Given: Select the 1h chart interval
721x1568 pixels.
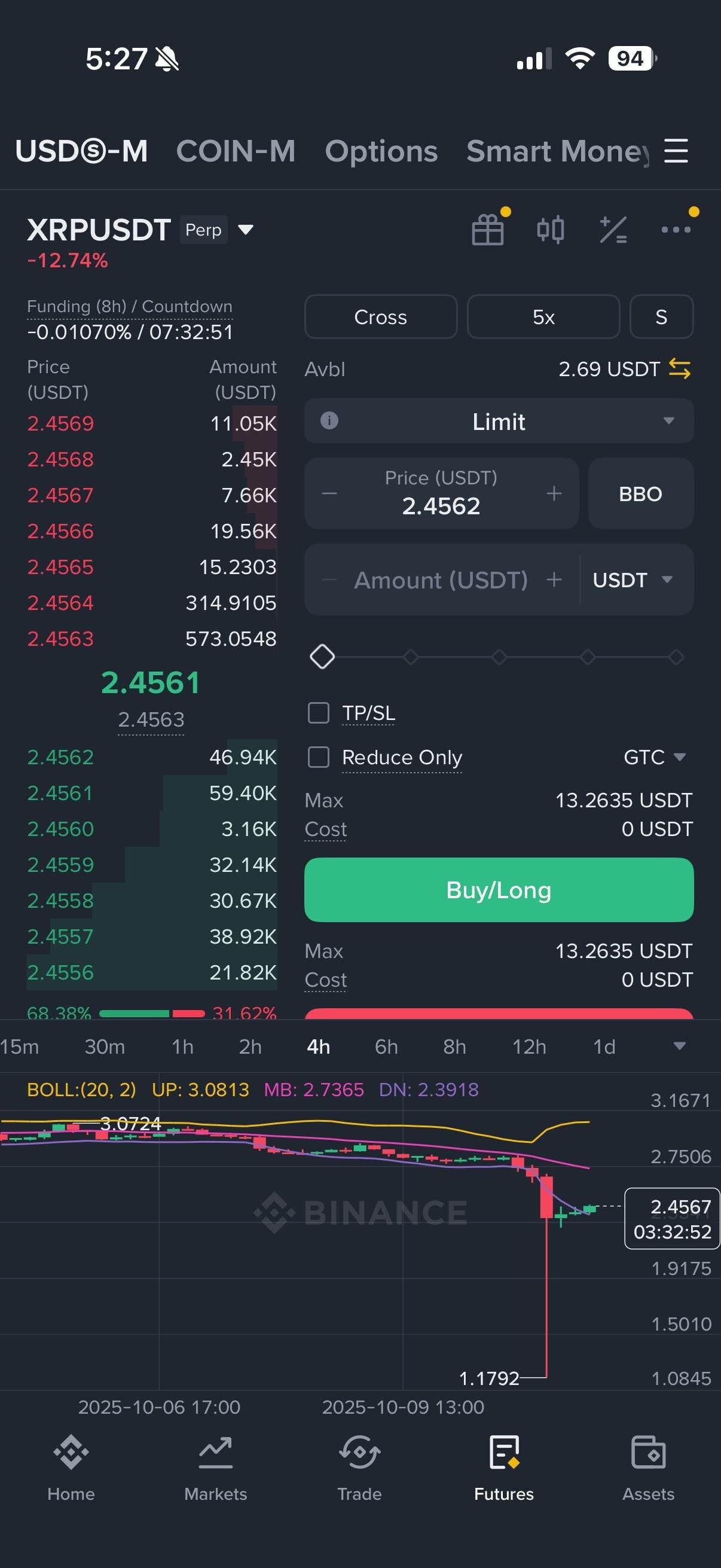Looking at the screenshot, I should pyautogui.click(x=182, y=1047).
